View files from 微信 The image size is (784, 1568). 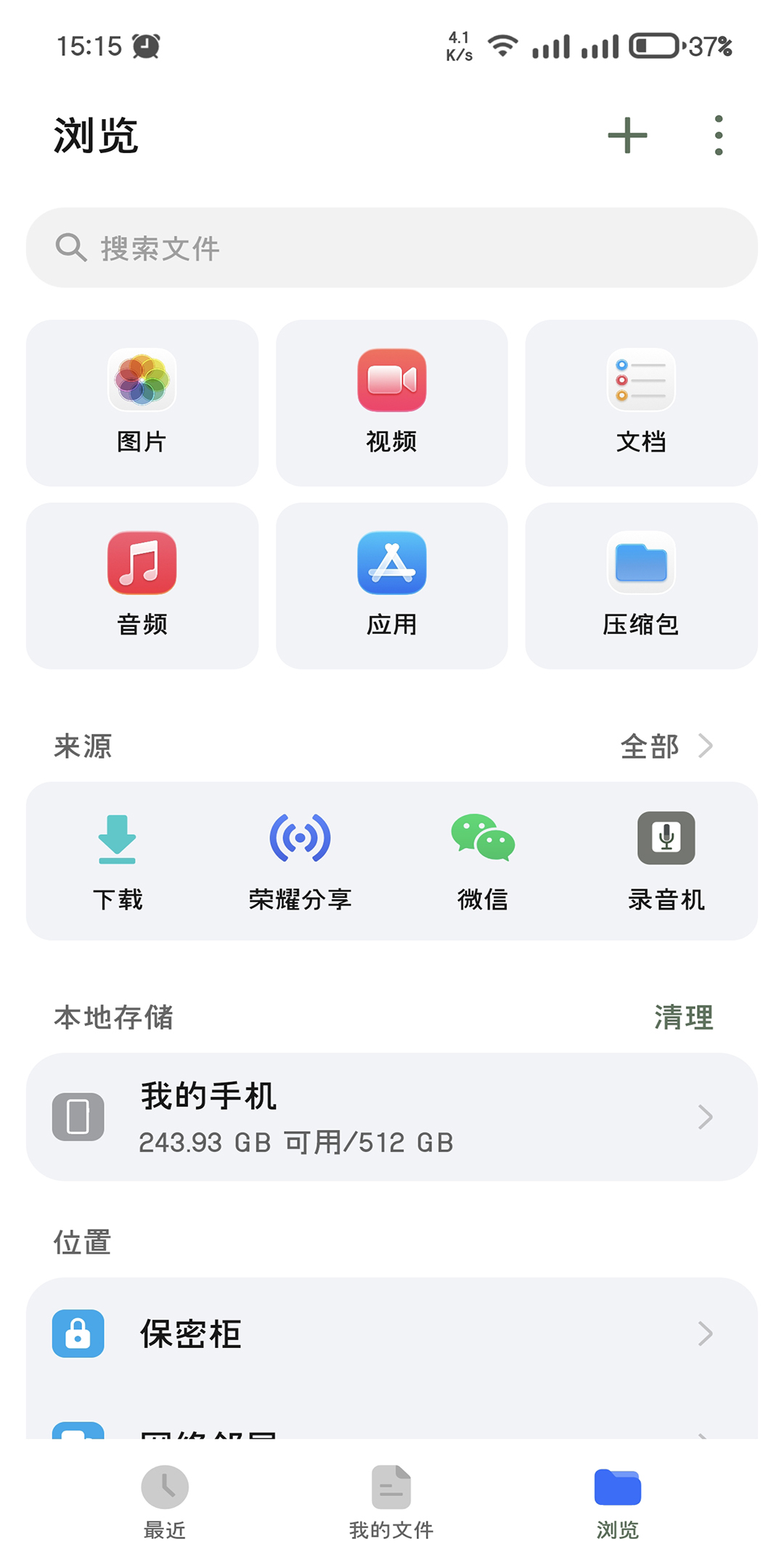483,862
